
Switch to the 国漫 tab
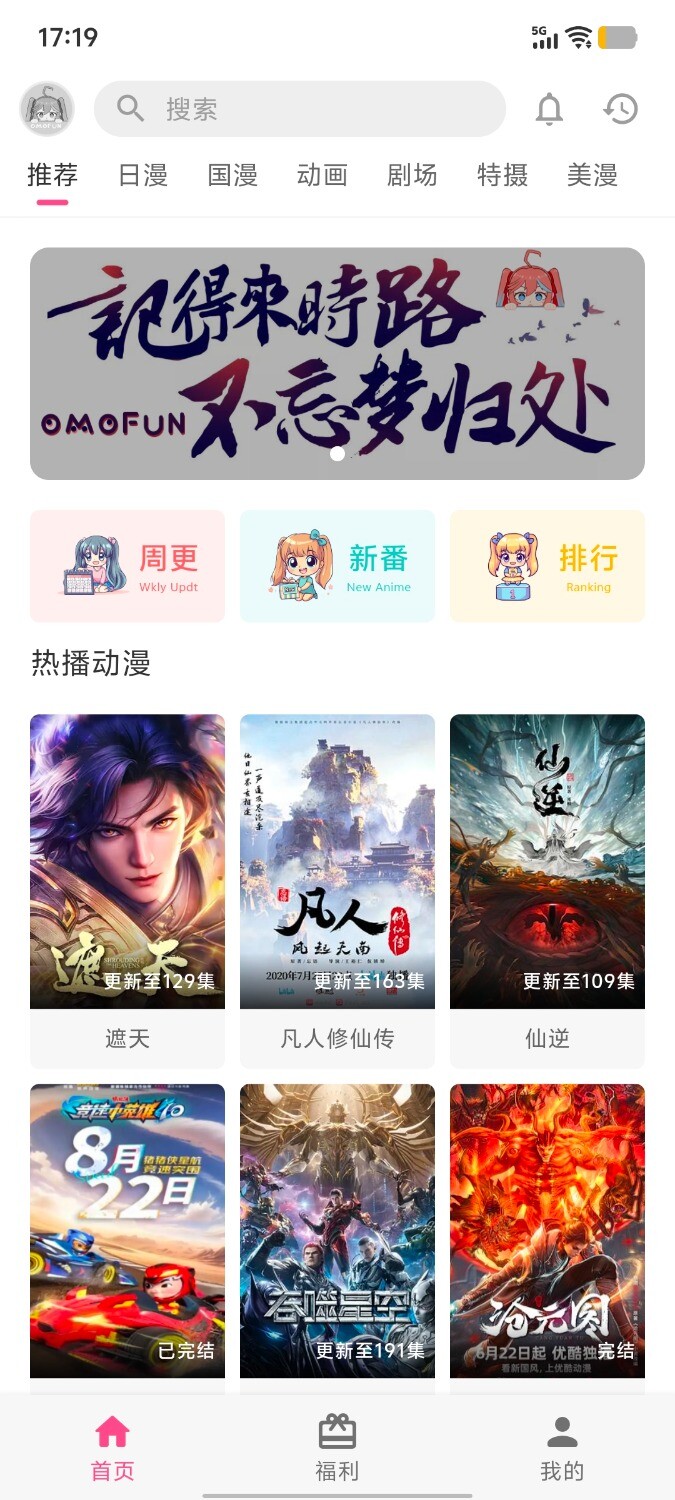pos(233,175)
